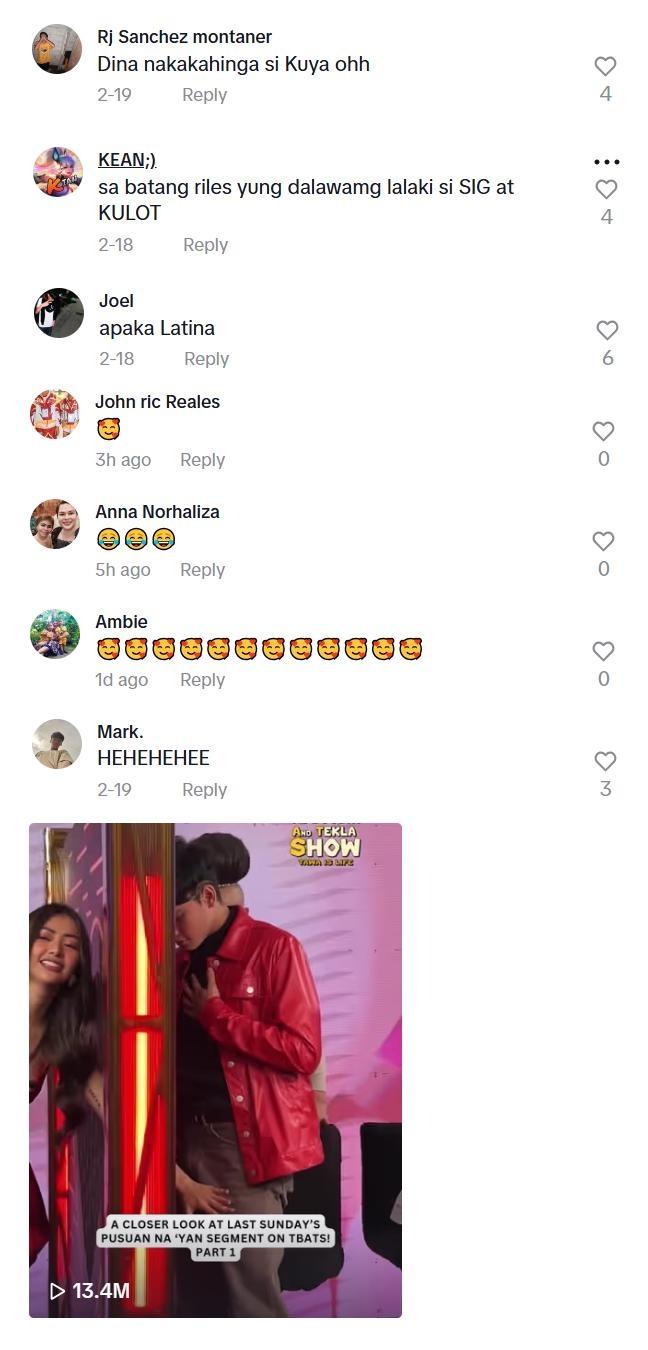Like Mark.'s HEHEHEHEE comment
The width and height of the screenshot is (648, 1350).
pyautogui.click(x=605, y=762)
